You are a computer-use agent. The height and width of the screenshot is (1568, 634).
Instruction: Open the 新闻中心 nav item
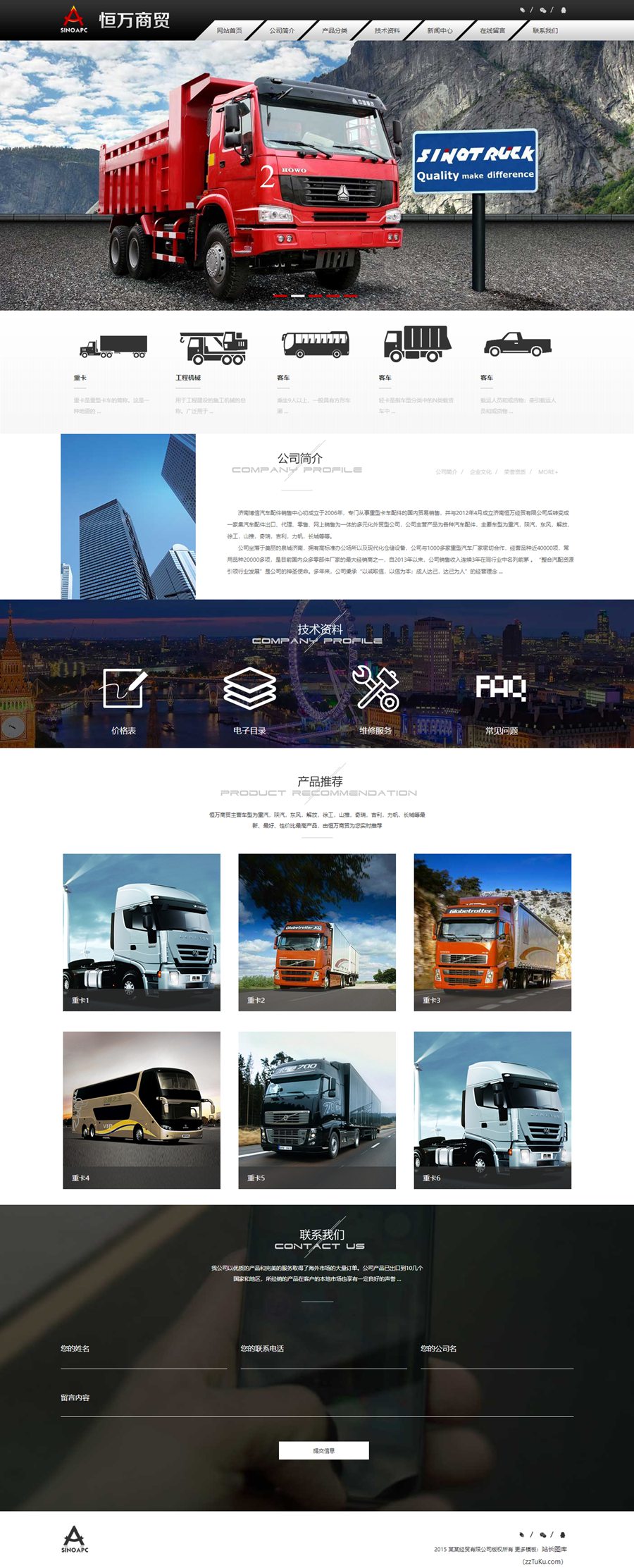(440, 30)
